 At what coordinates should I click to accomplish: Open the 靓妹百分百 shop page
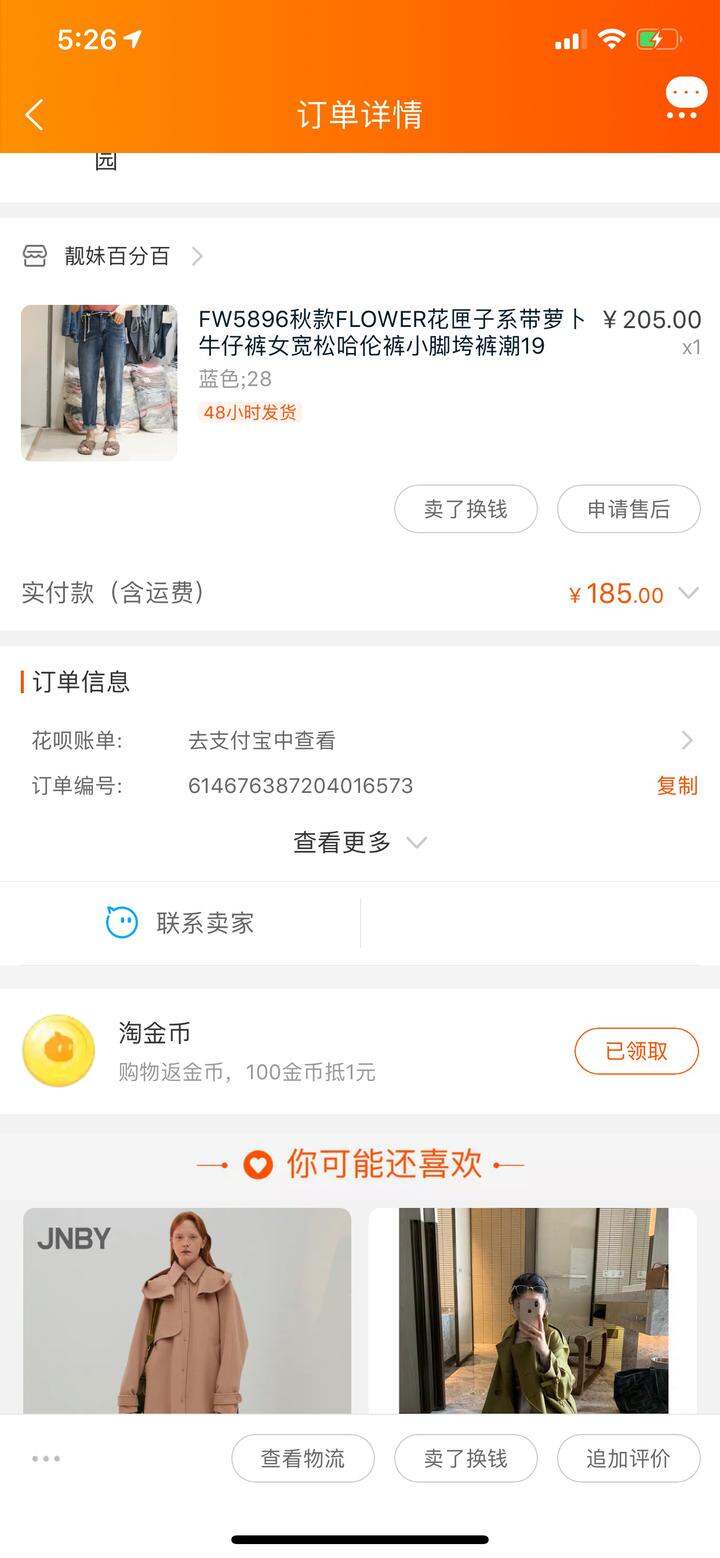click(112, 256)
